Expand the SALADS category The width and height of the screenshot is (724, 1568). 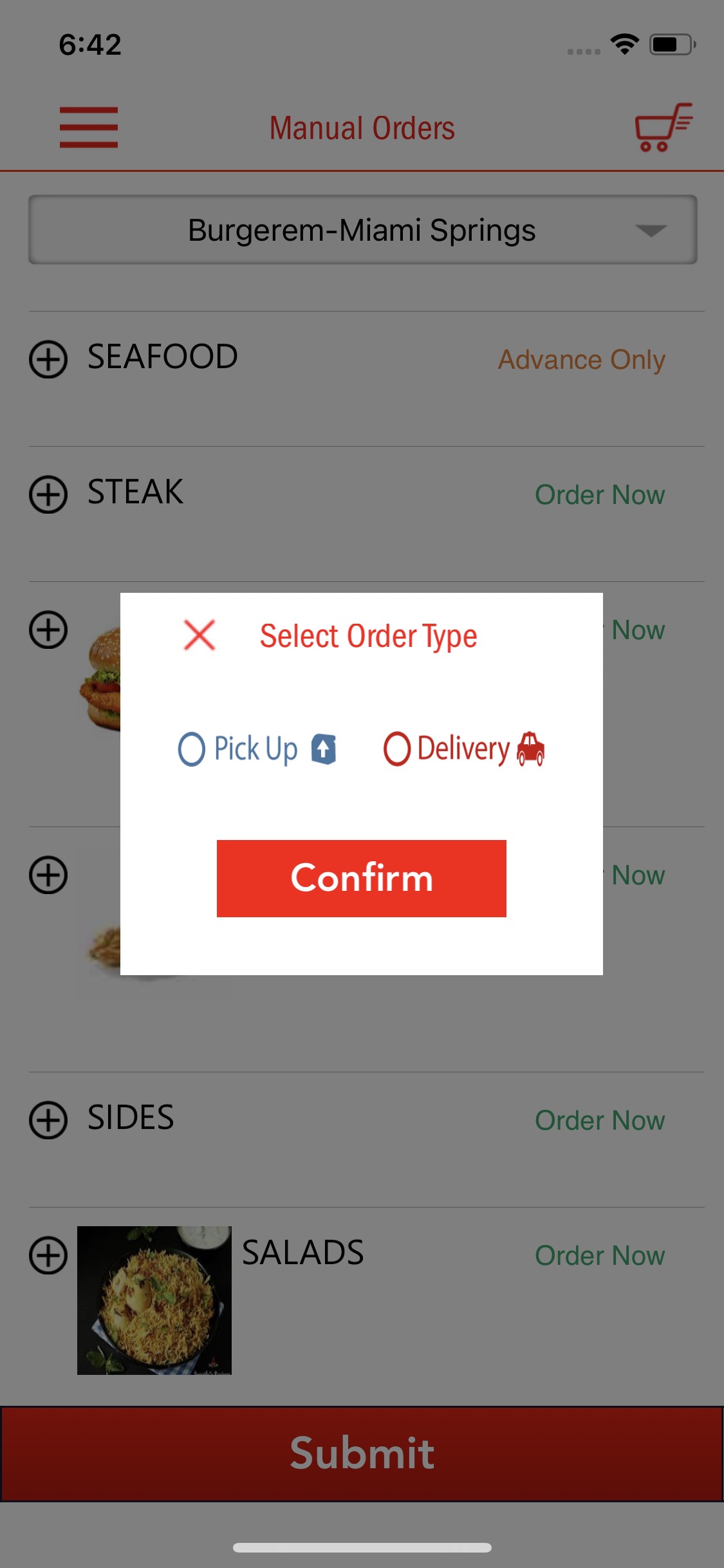tap(48, 1255)
